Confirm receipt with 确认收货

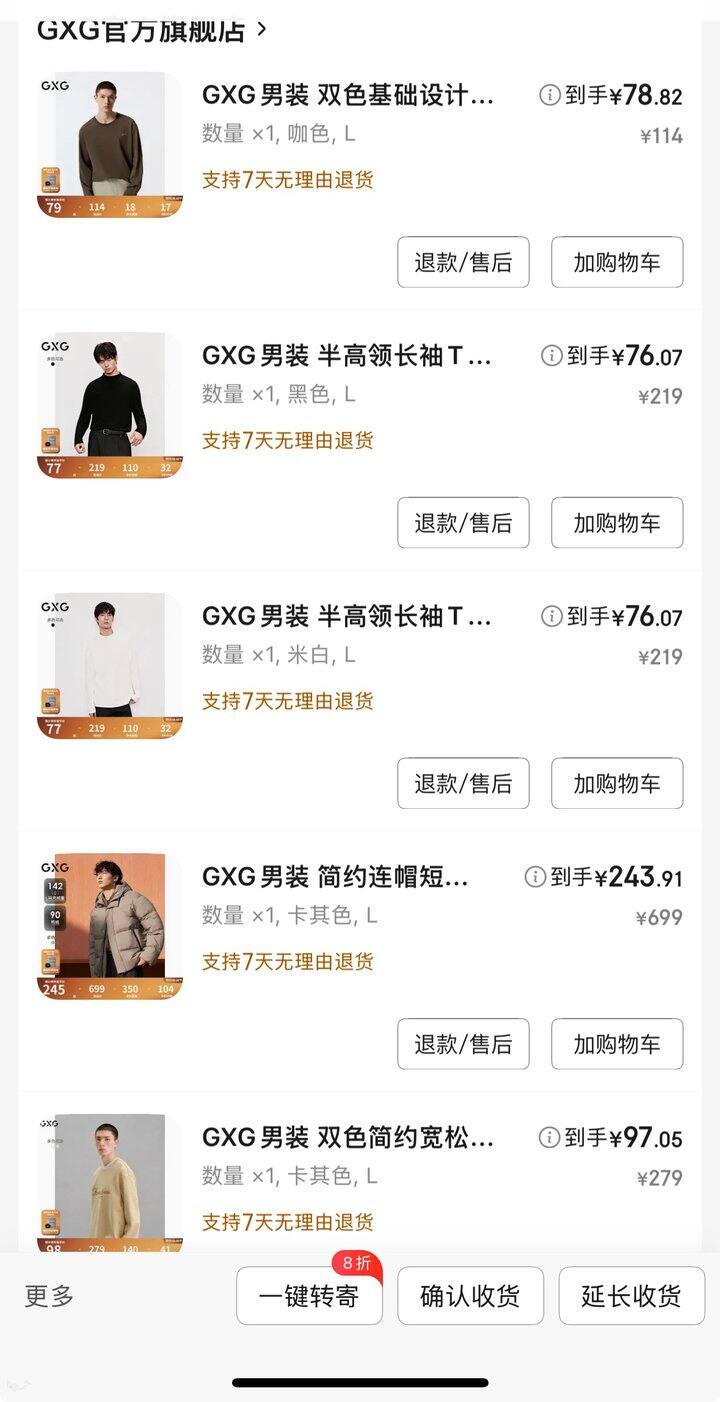click(x=470, y=1296)
